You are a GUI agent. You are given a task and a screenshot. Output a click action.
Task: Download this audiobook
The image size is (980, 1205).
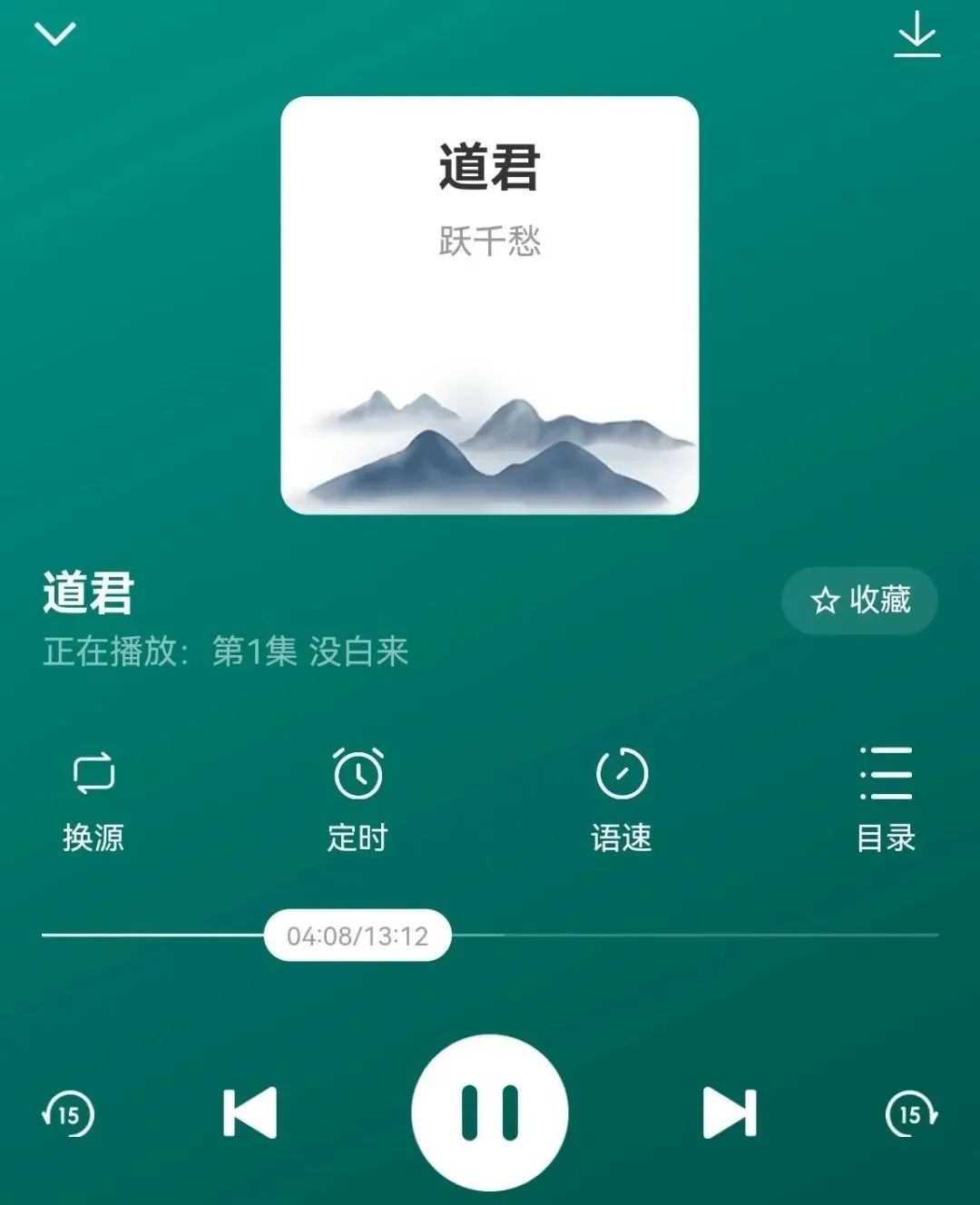(x=916, y=34)
